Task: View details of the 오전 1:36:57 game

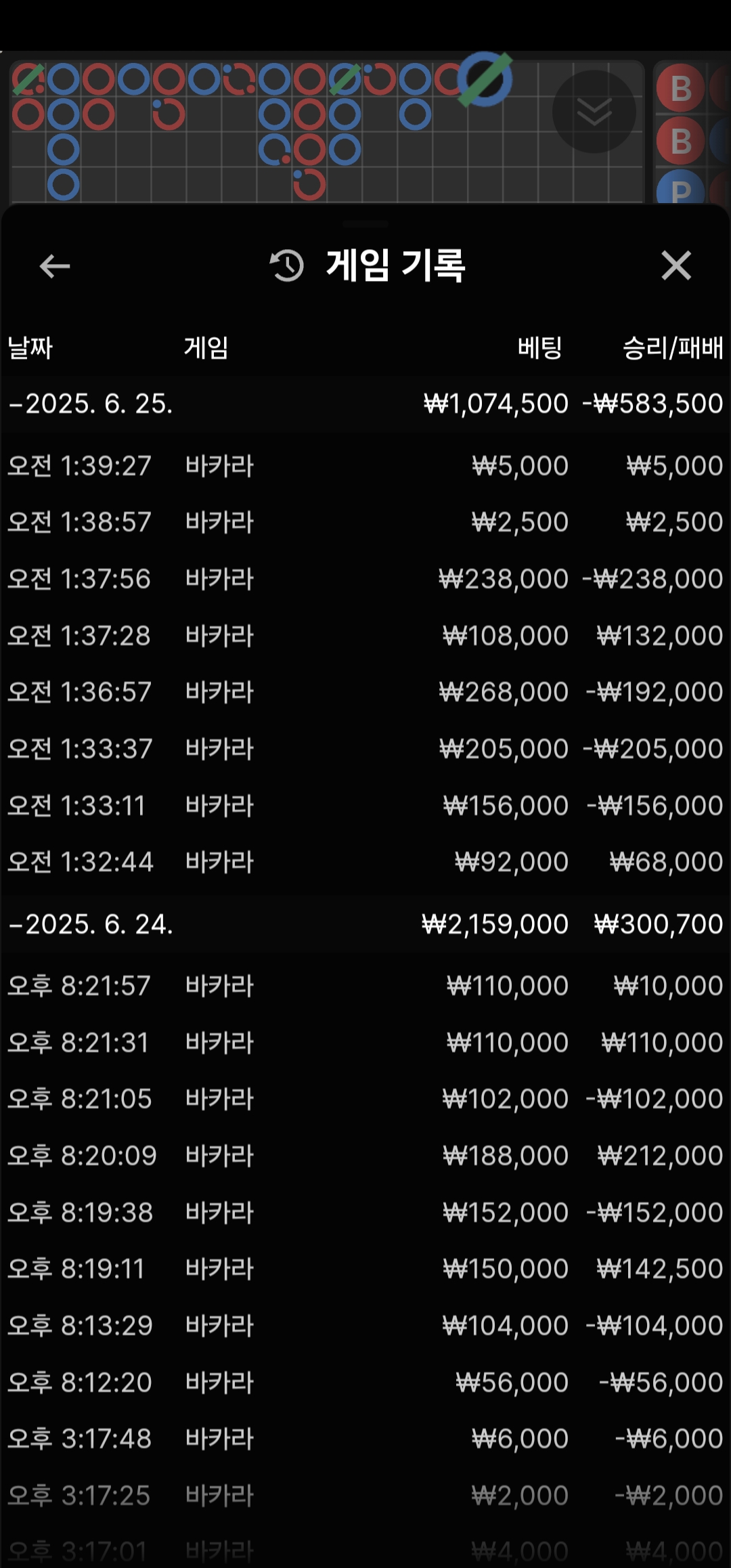Action: point(365,693)
